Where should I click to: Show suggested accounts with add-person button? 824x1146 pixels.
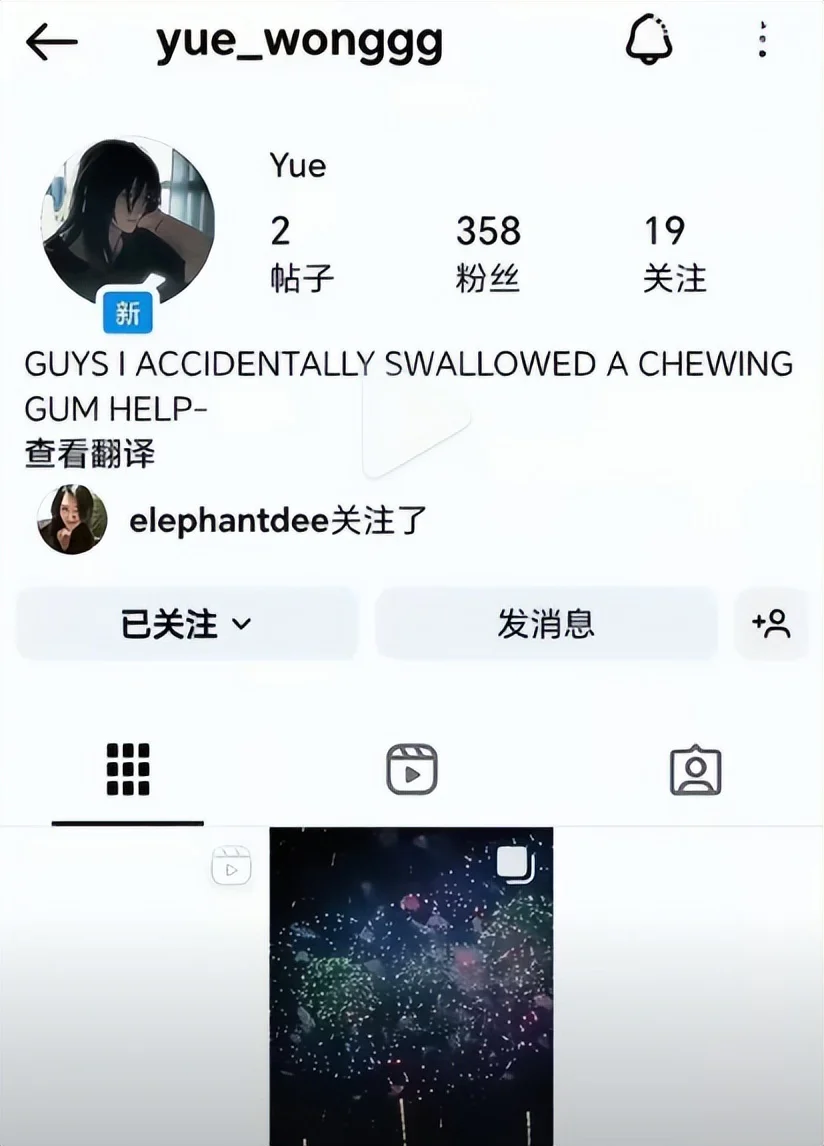tap(771, 624)
